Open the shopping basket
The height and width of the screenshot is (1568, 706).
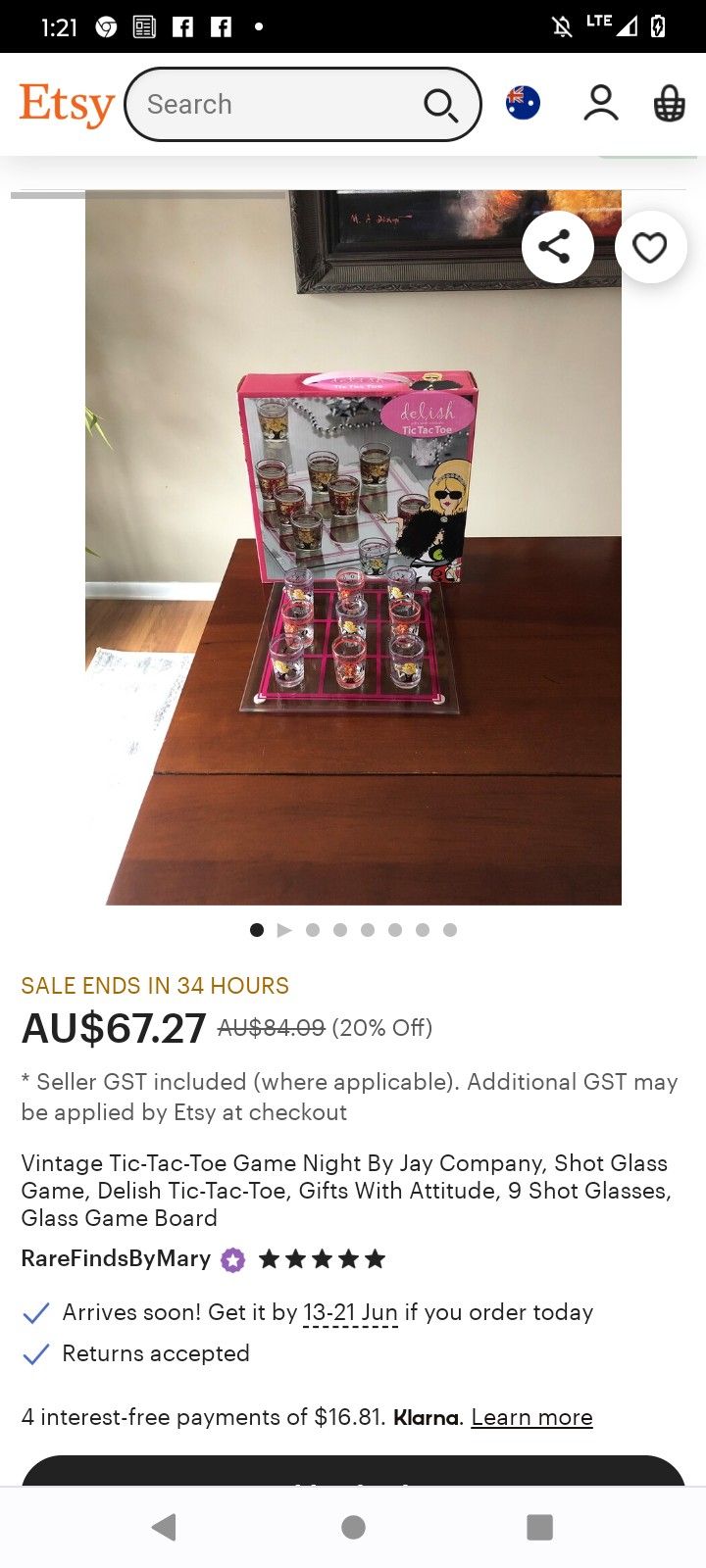coord(669,103)
